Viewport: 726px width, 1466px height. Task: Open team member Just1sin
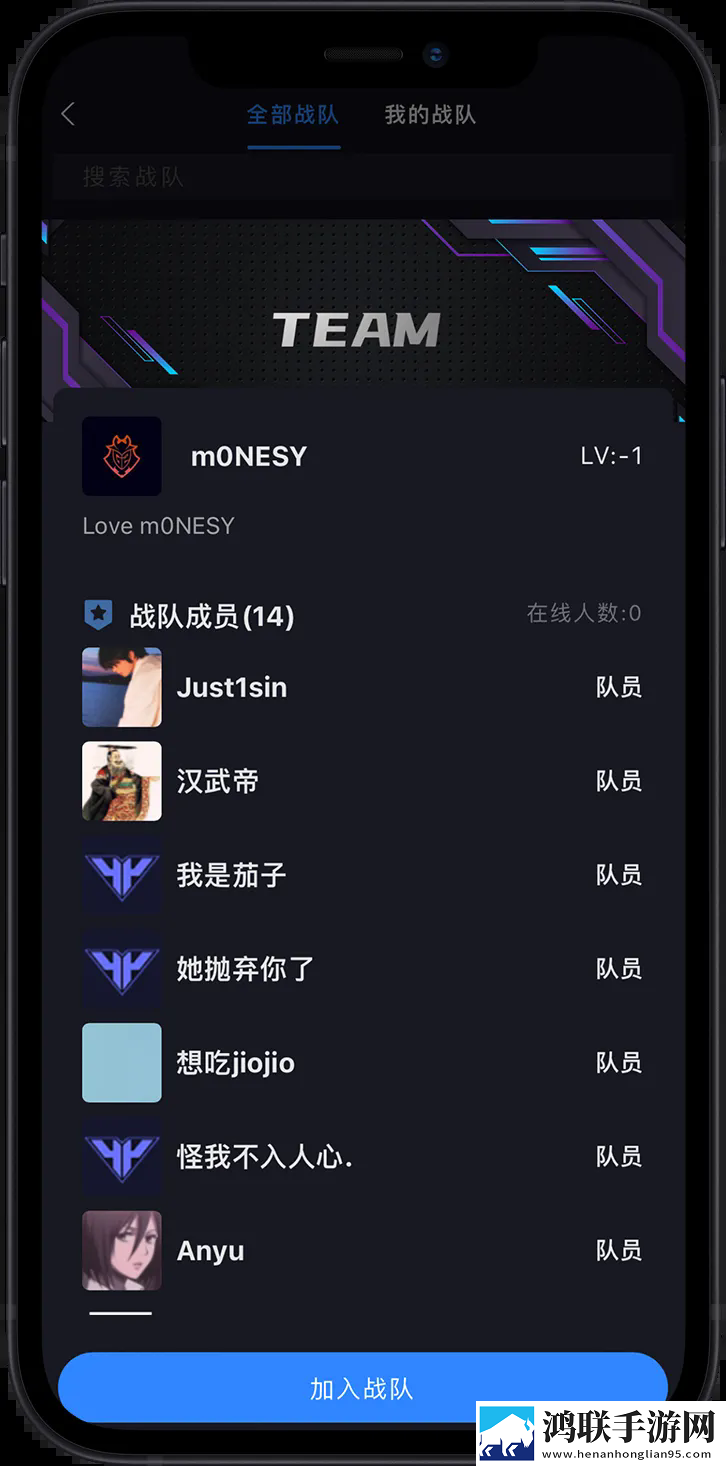[x=363, y=687]
